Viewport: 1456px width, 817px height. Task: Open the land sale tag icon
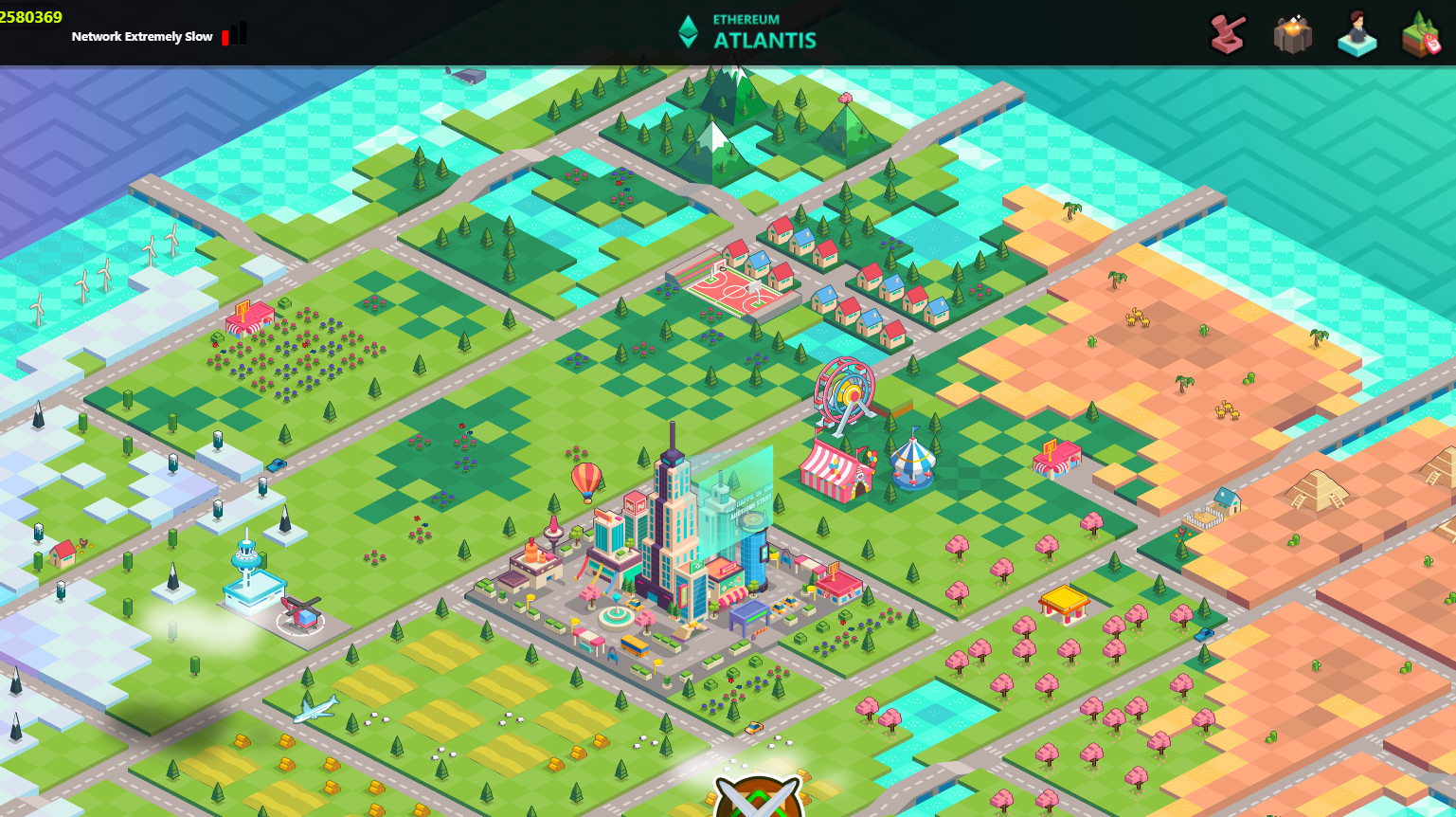(x=1421, y=34)
